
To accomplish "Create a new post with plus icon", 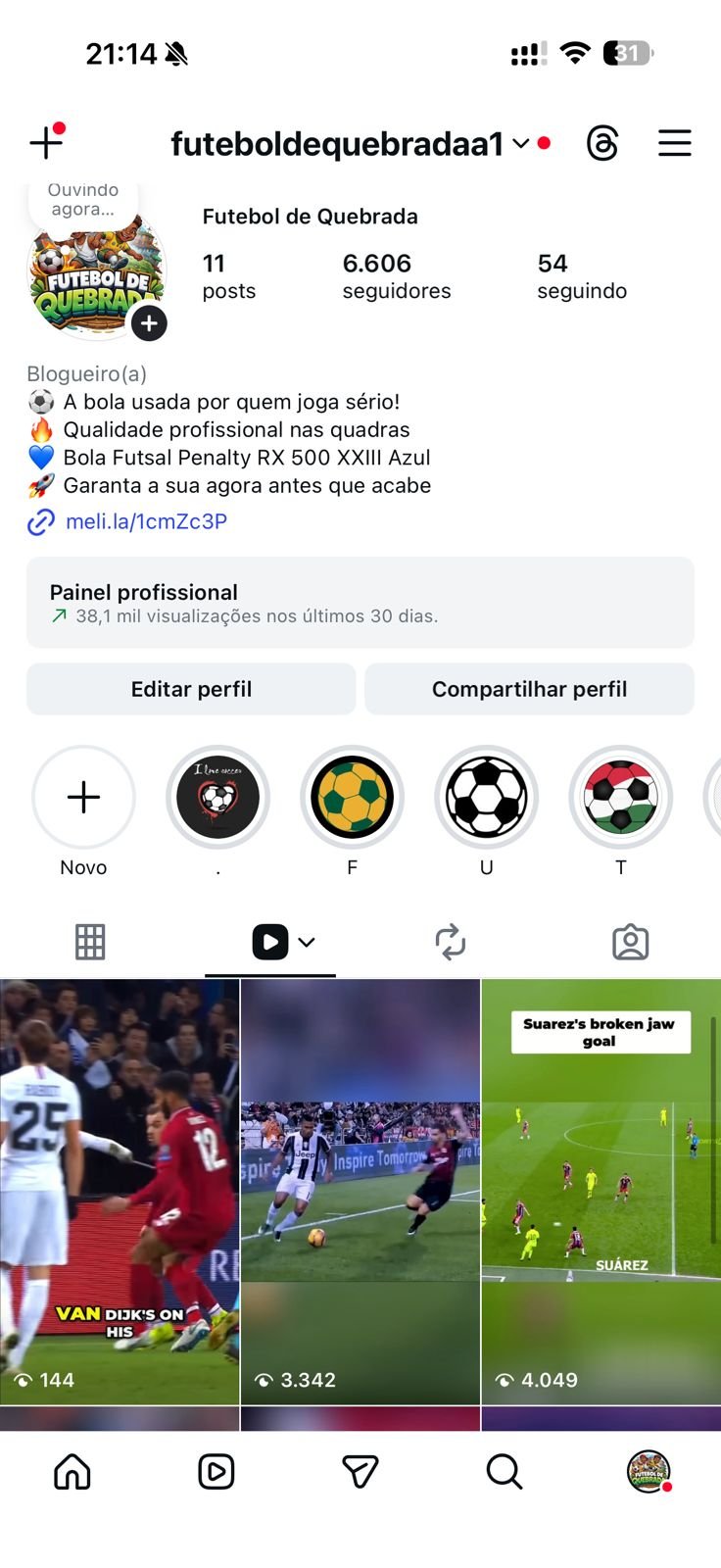I will 45,143.
